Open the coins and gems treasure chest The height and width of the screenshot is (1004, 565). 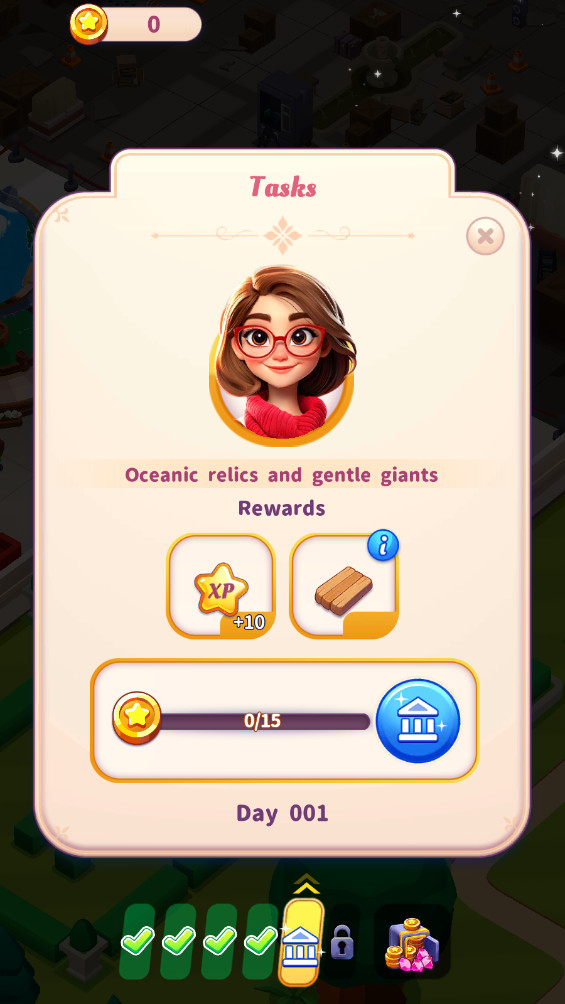412,943
